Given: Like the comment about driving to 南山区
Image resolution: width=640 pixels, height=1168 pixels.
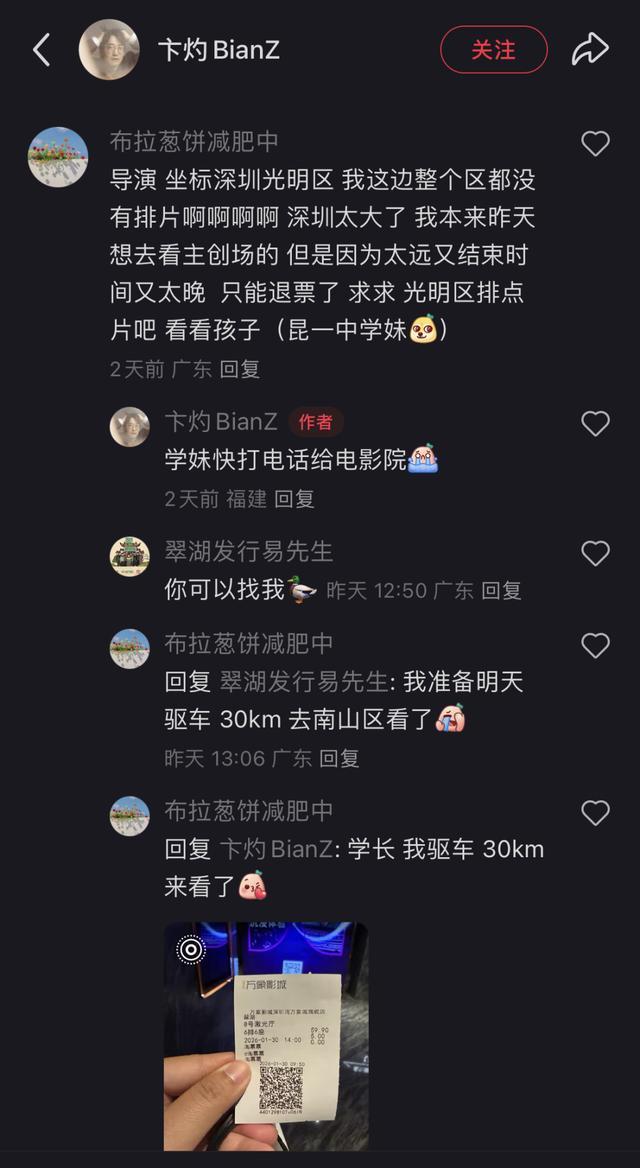Looking at the screenshot, I should 595,645.
